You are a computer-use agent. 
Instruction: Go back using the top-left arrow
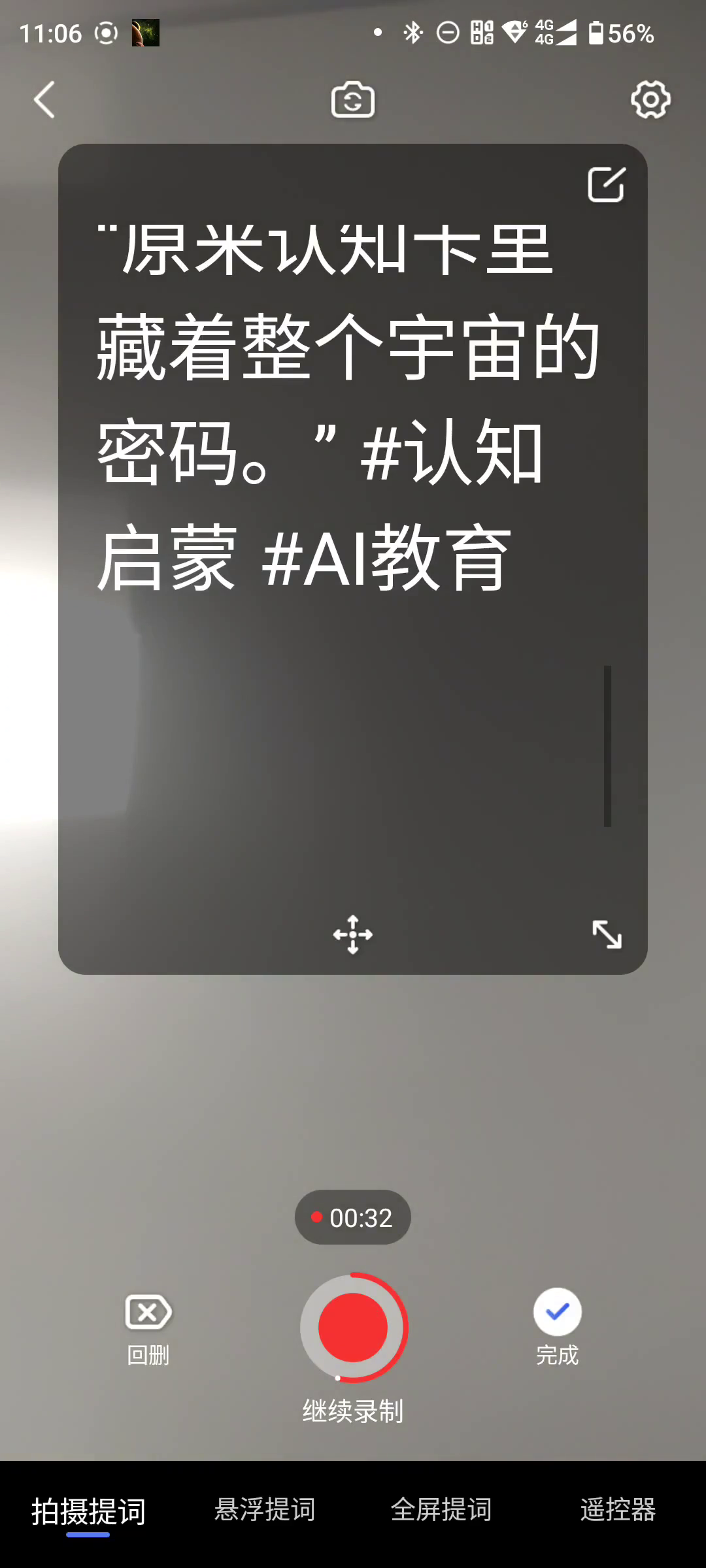44,100
